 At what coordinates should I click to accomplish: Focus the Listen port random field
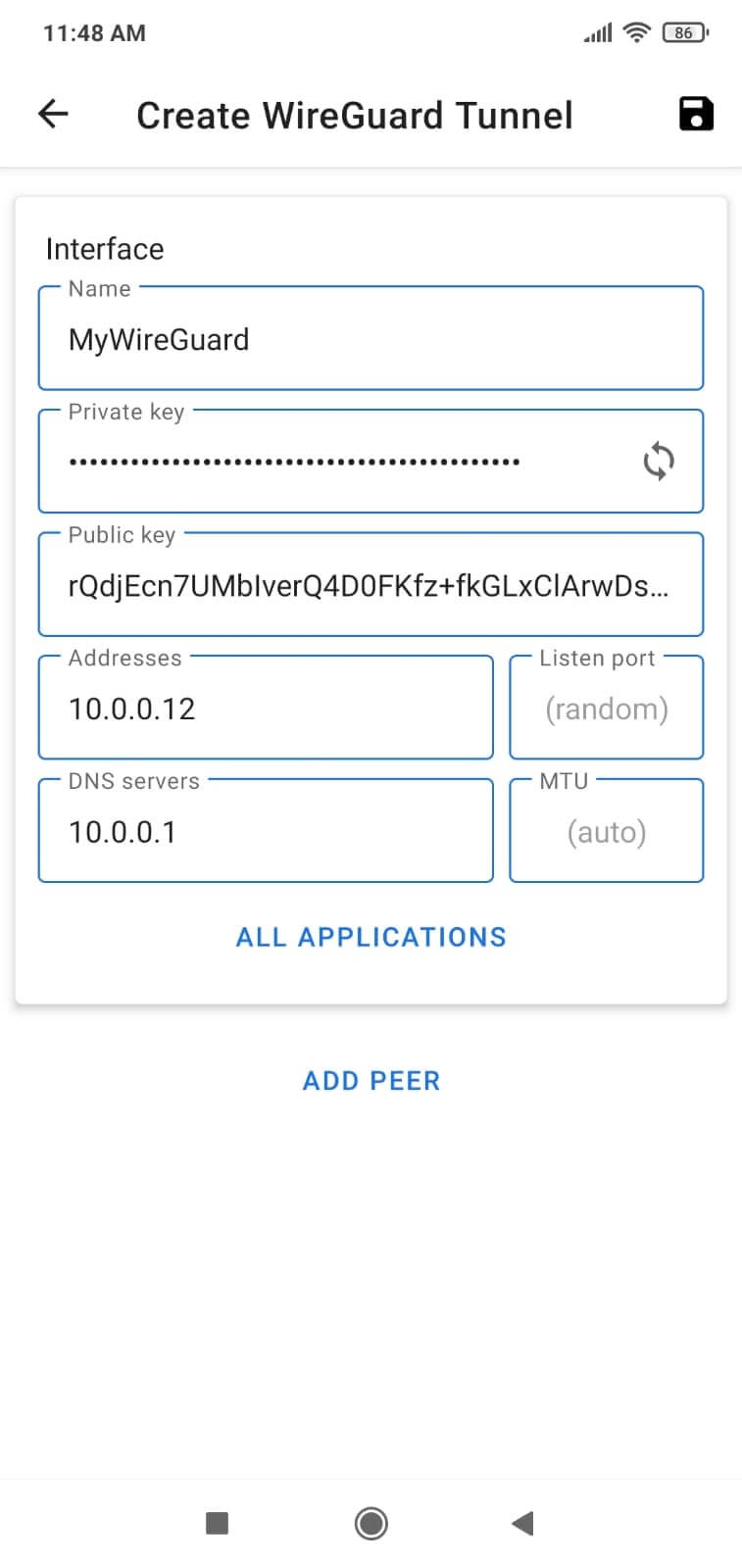[x=606, y=708]
